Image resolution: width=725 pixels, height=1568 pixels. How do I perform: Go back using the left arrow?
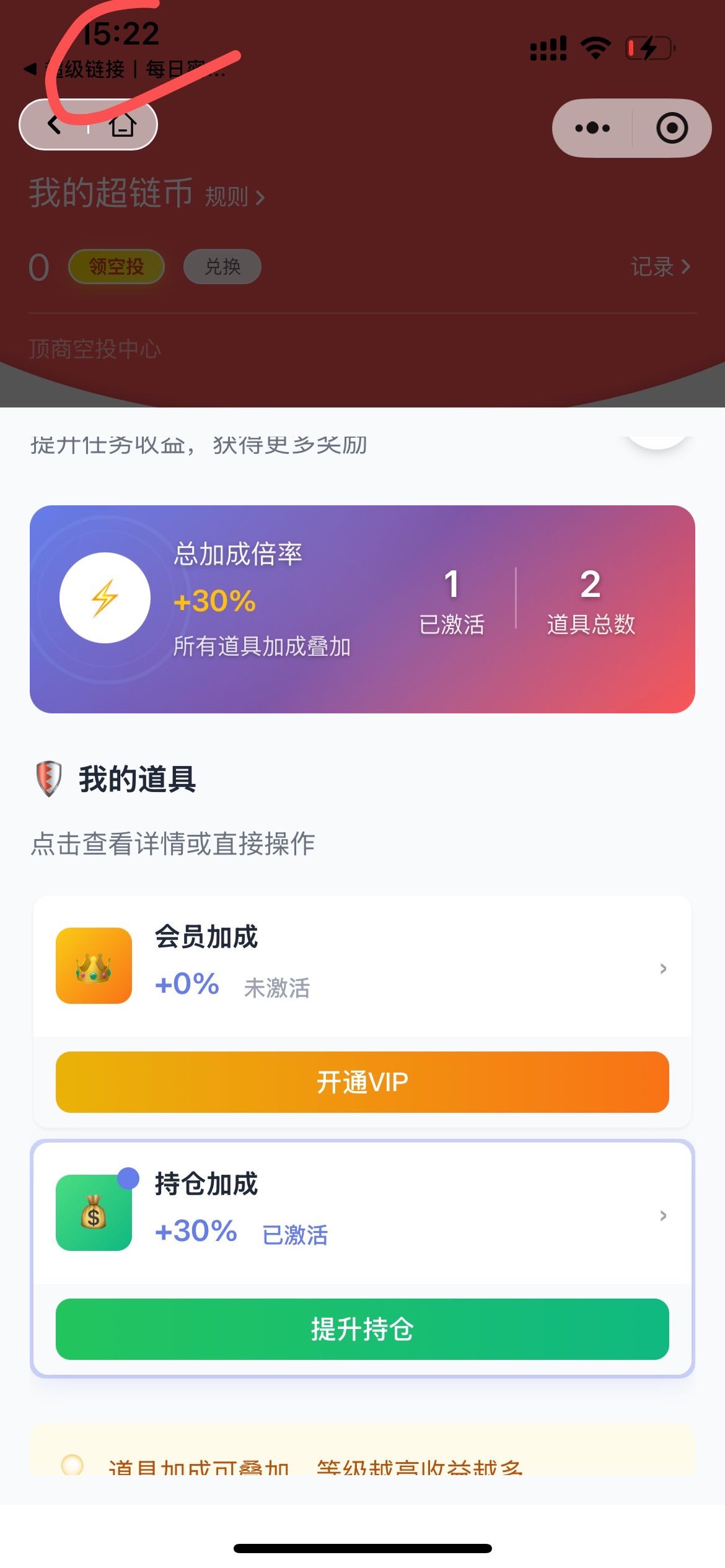pos(55,125)
